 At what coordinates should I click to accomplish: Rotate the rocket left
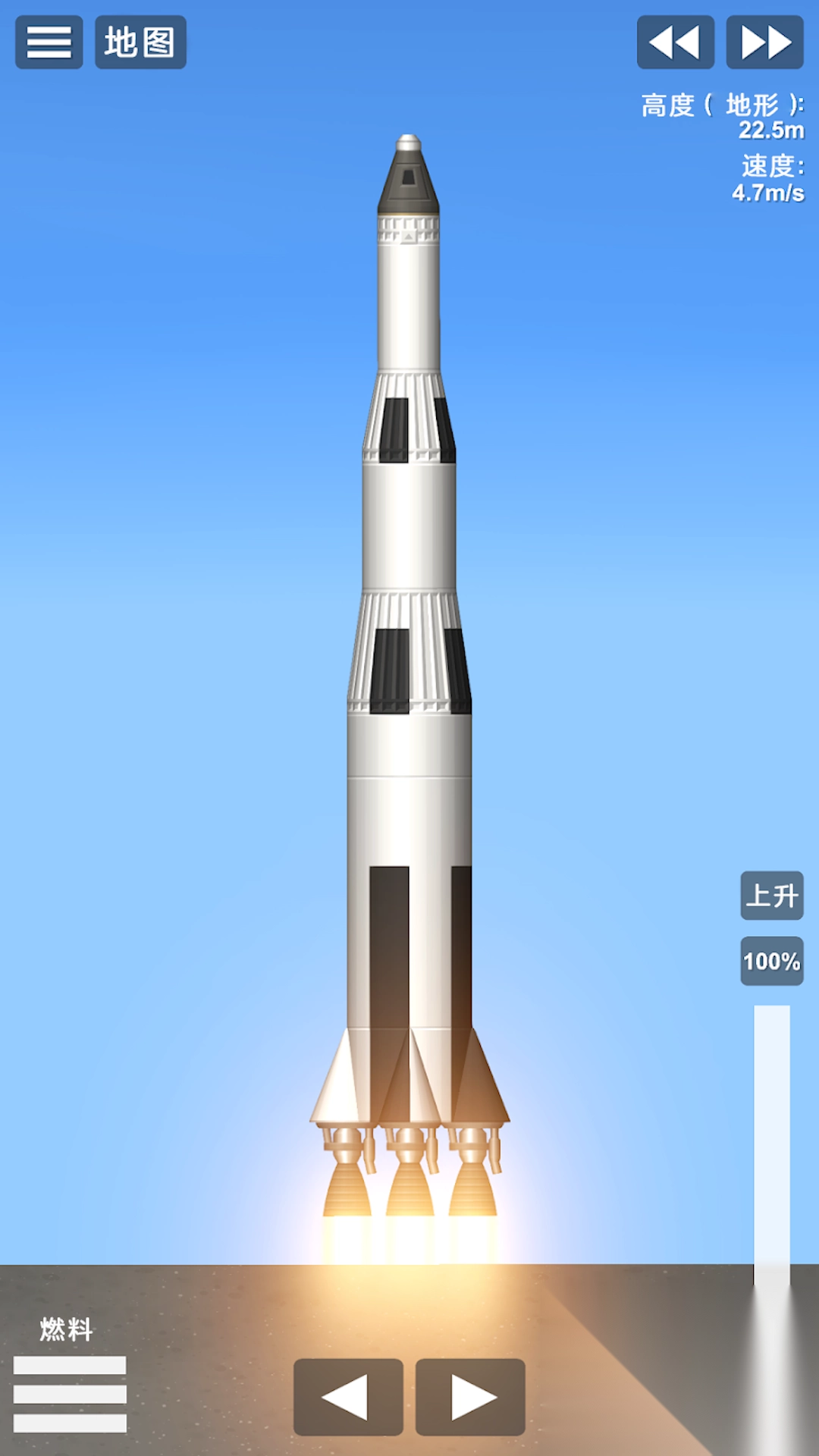348,1397
